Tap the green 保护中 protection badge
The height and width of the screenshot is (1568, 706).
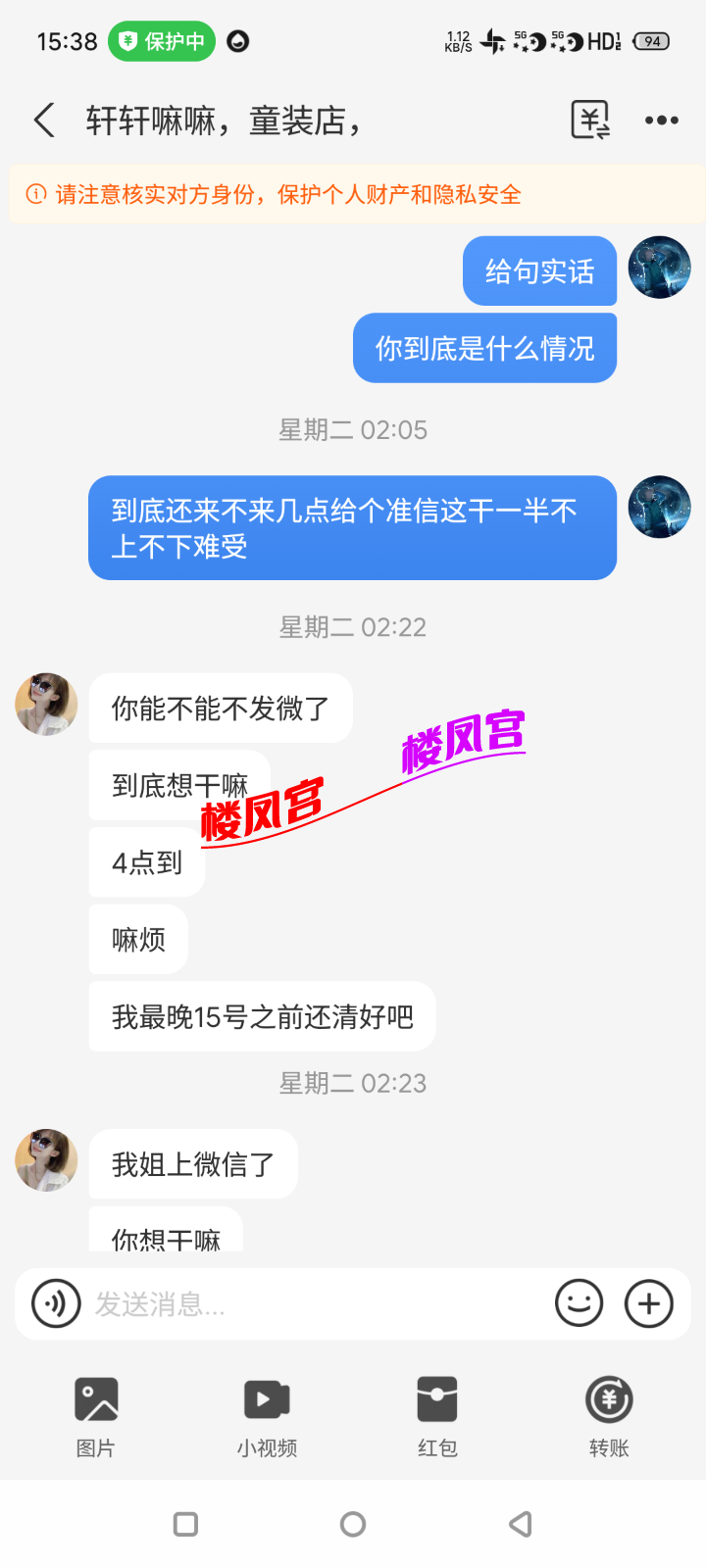coord(160,42)
